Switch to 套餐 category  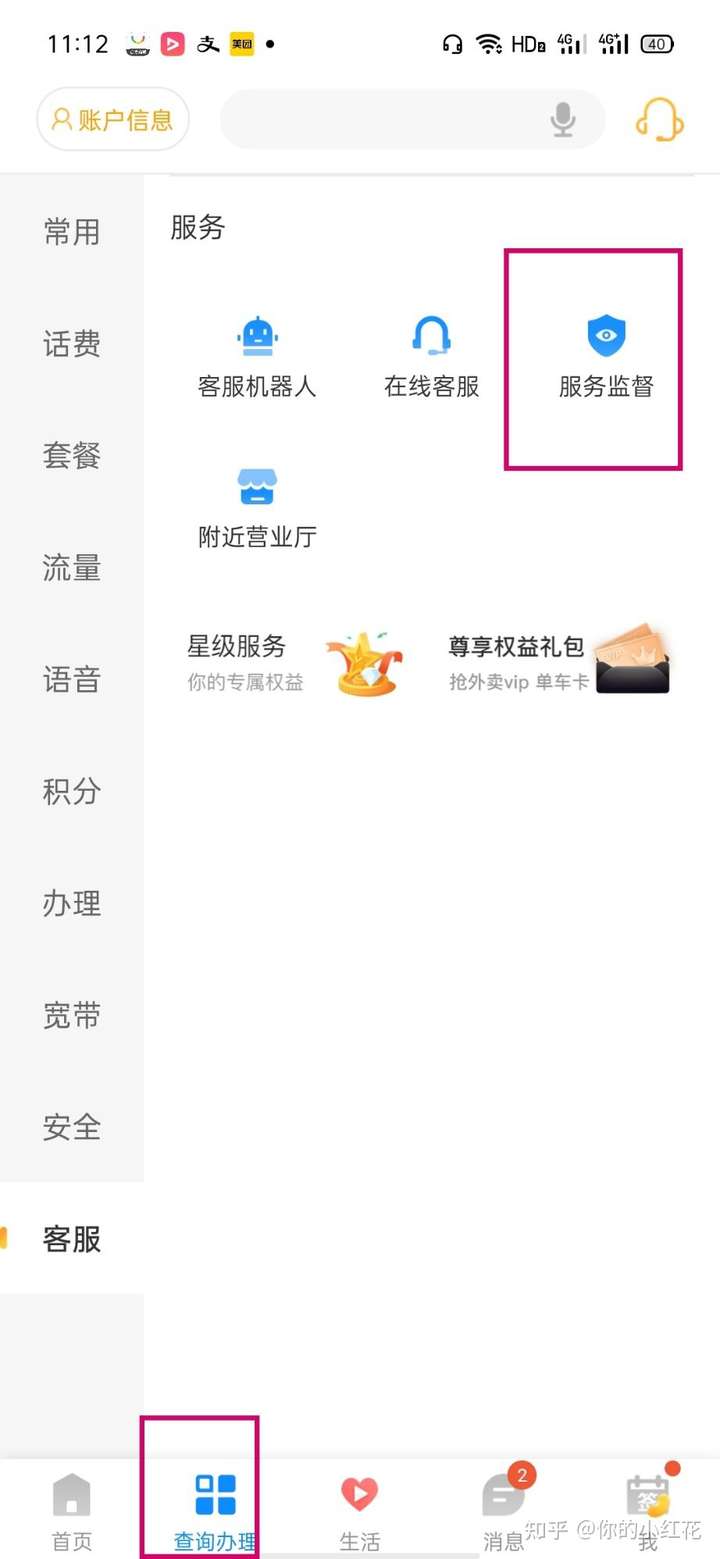coord(72,456)
